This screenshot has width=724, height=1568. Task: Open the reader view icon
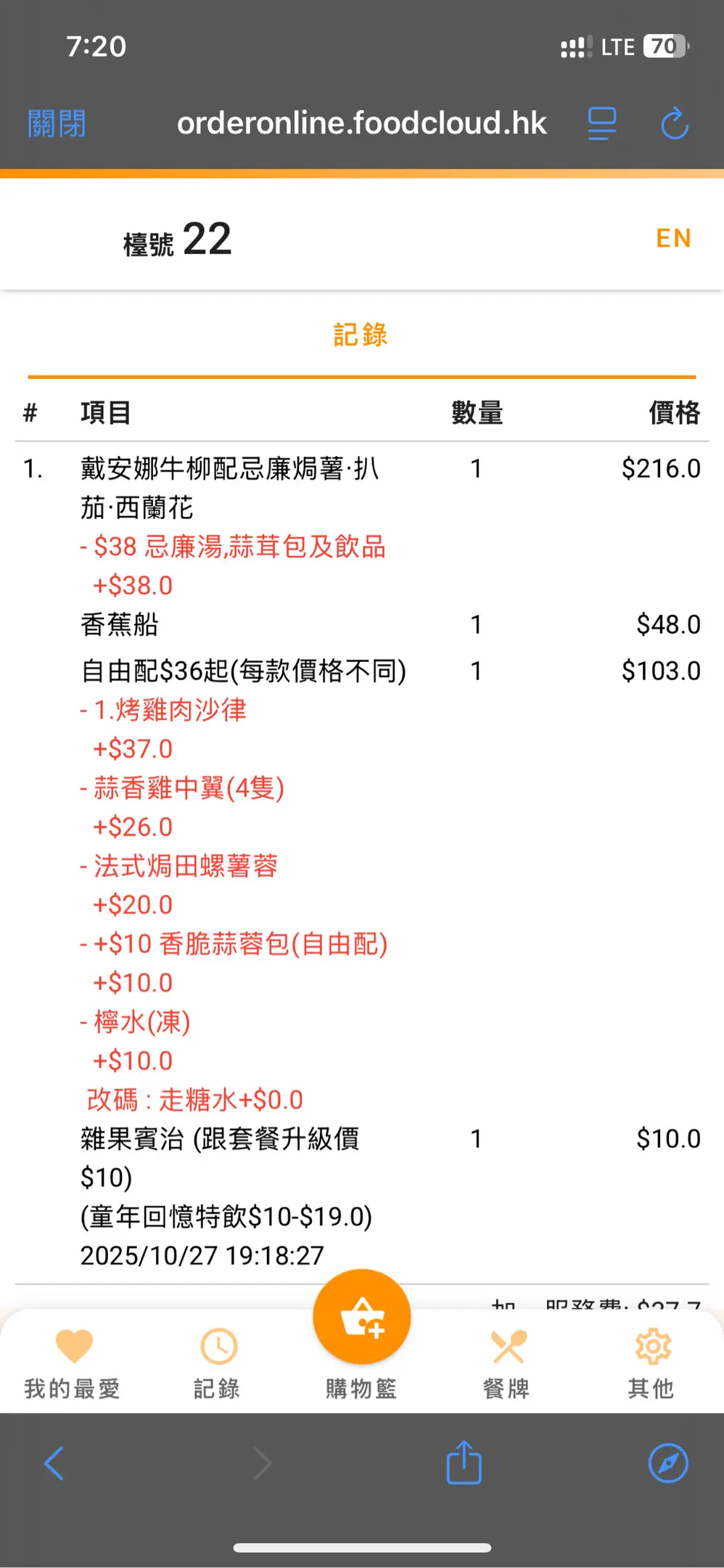(601, 123)
